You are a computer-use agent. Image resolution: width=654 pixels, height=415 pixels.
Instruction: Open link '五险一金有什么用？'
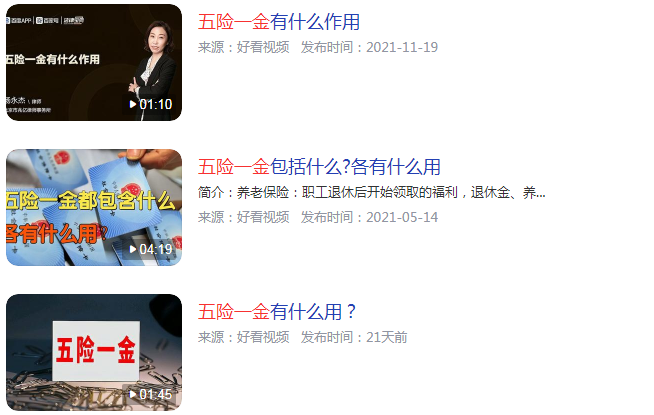277,311
